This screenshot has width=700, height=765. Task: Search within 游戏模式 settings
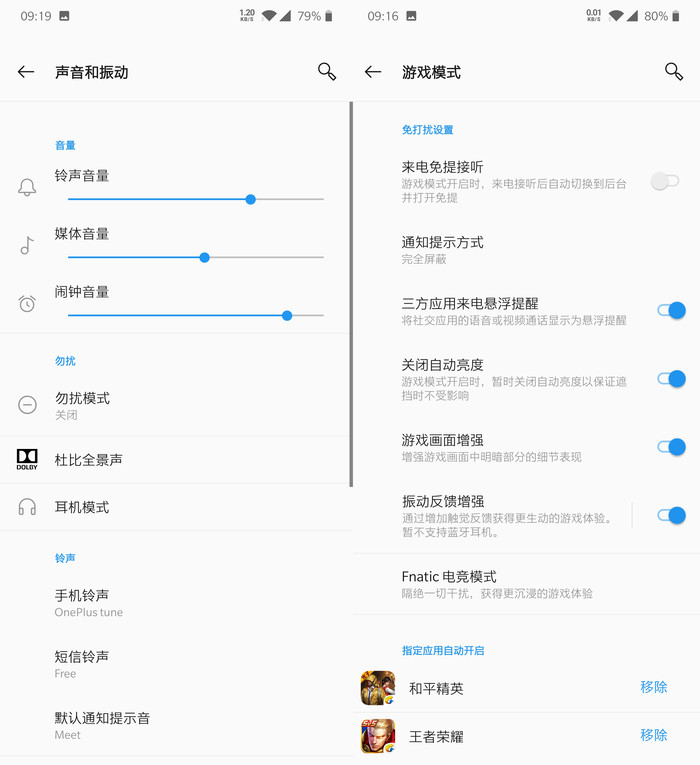674,72
